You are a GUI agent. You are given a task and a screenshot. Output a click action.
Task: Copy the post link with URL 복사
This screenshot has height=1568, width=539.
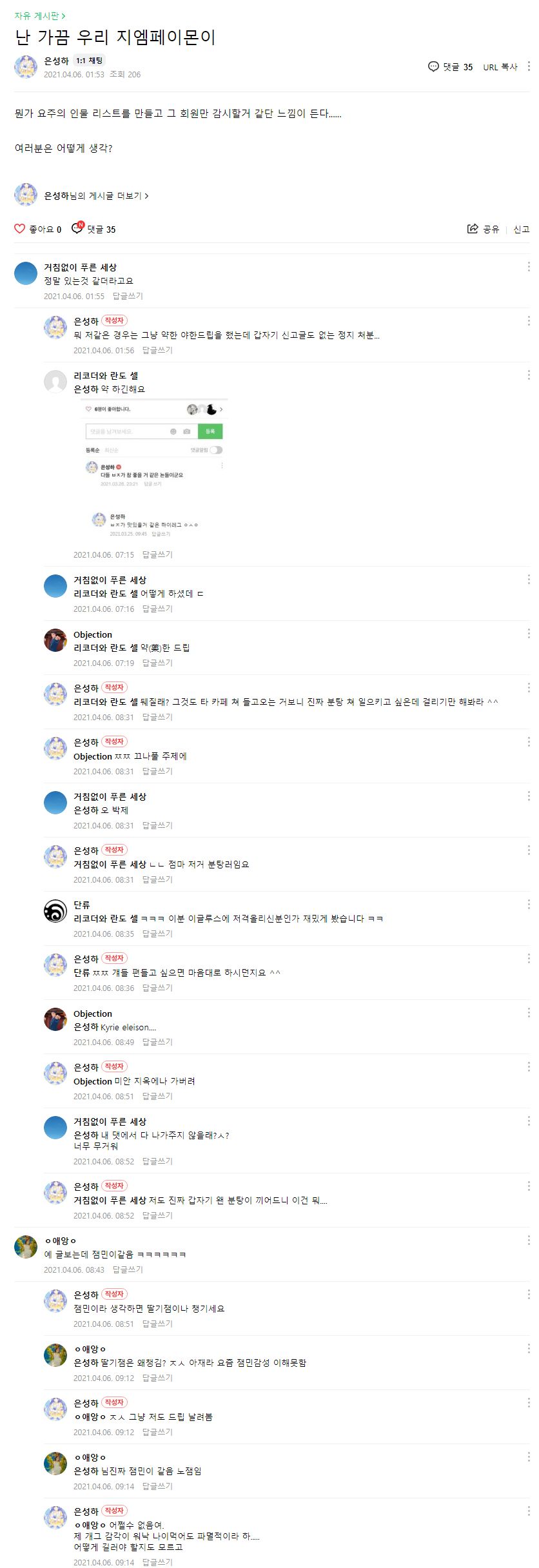point(500,67)
